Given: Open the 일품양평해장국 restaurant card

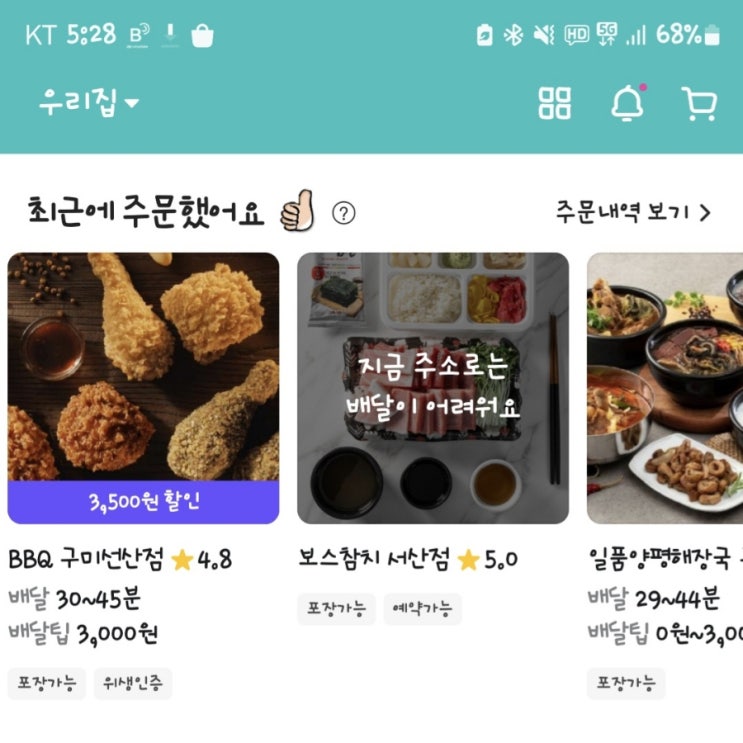Looking at the screenshot, I should [x=665, y=388].
